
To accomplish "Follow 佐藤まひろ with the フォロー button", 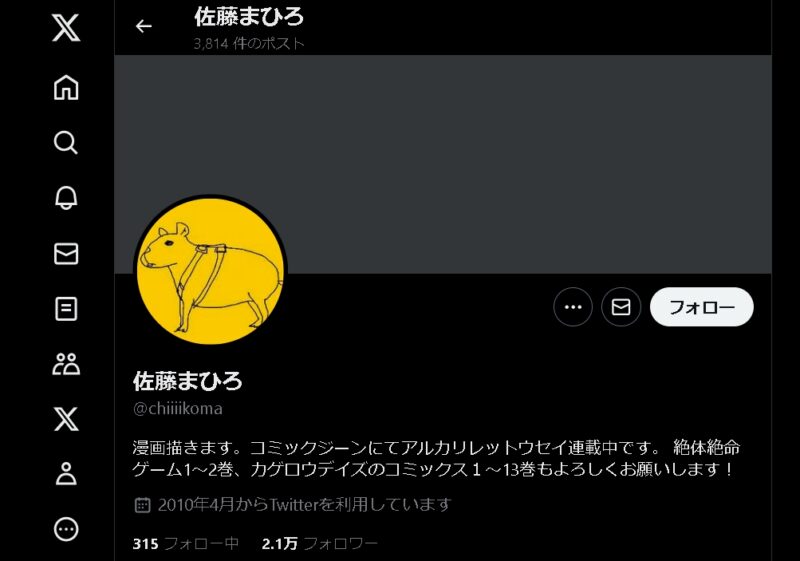I will coord(701,307).
